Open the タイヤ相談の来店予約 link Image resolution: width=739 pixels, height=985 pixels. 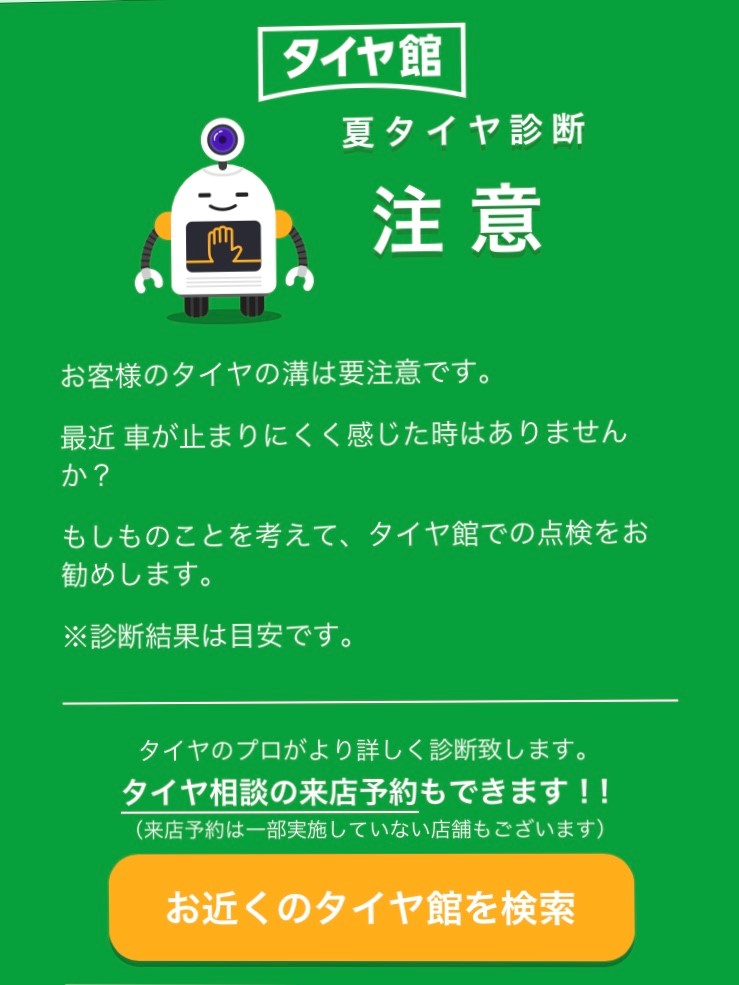pos(268,793)
